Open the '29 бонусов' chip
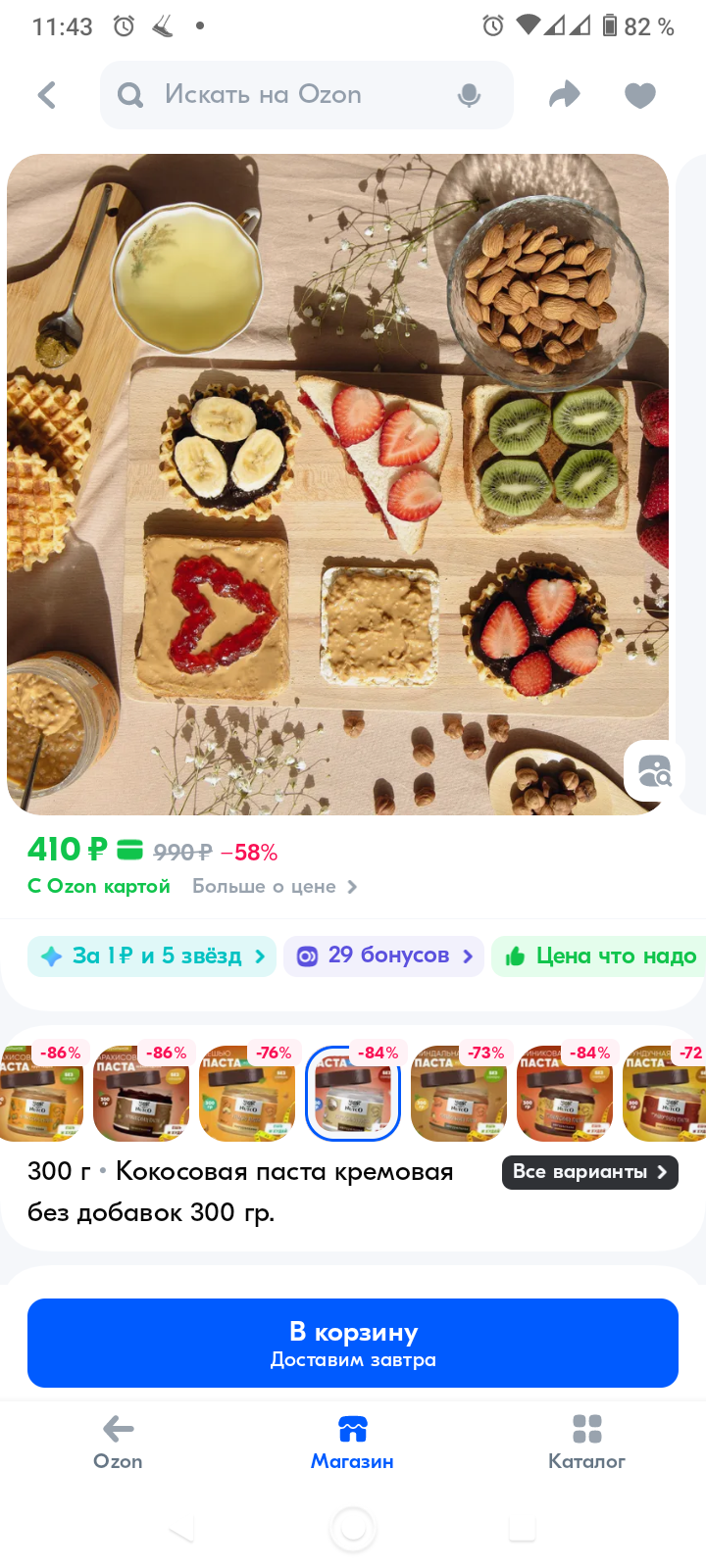This screenshot has width=706, height=1568. click(383, 955)
